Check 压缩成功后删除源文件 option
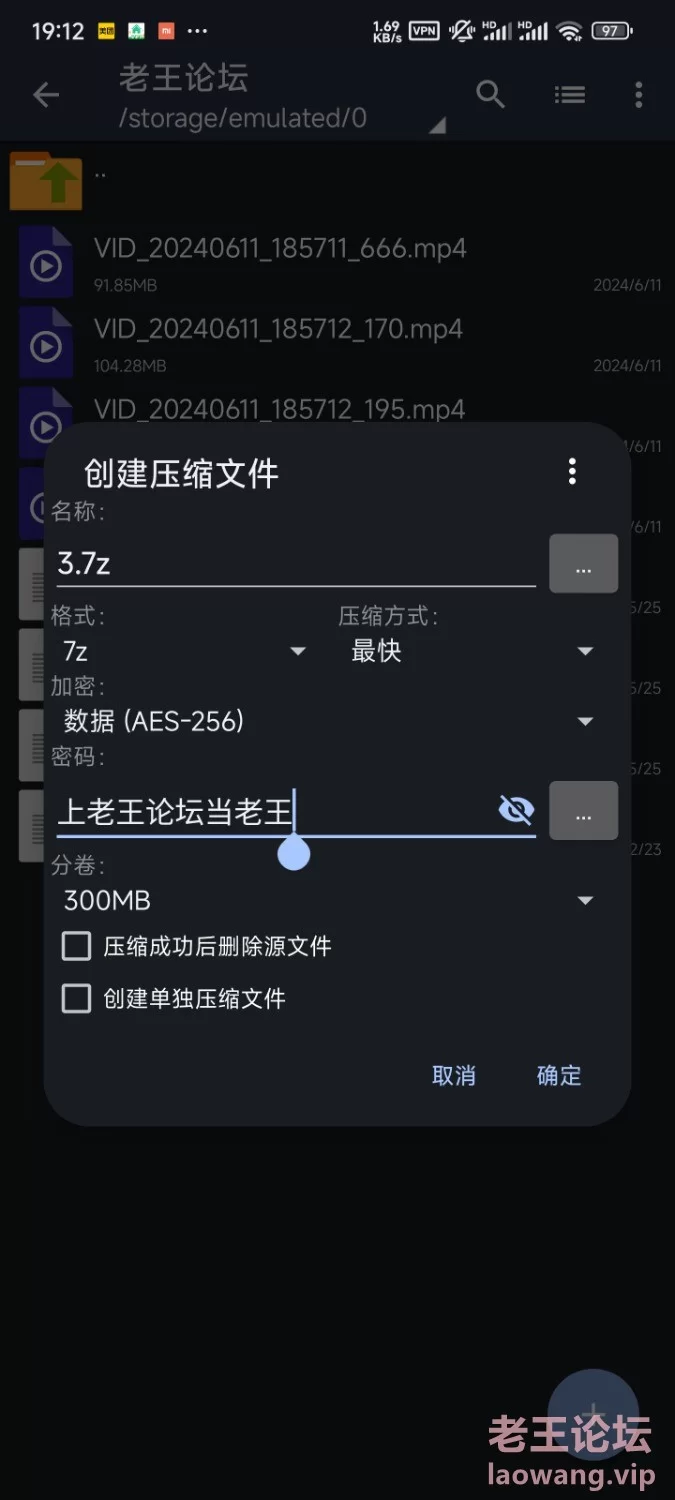675x1500 pixels. click(x=77, y=946)
